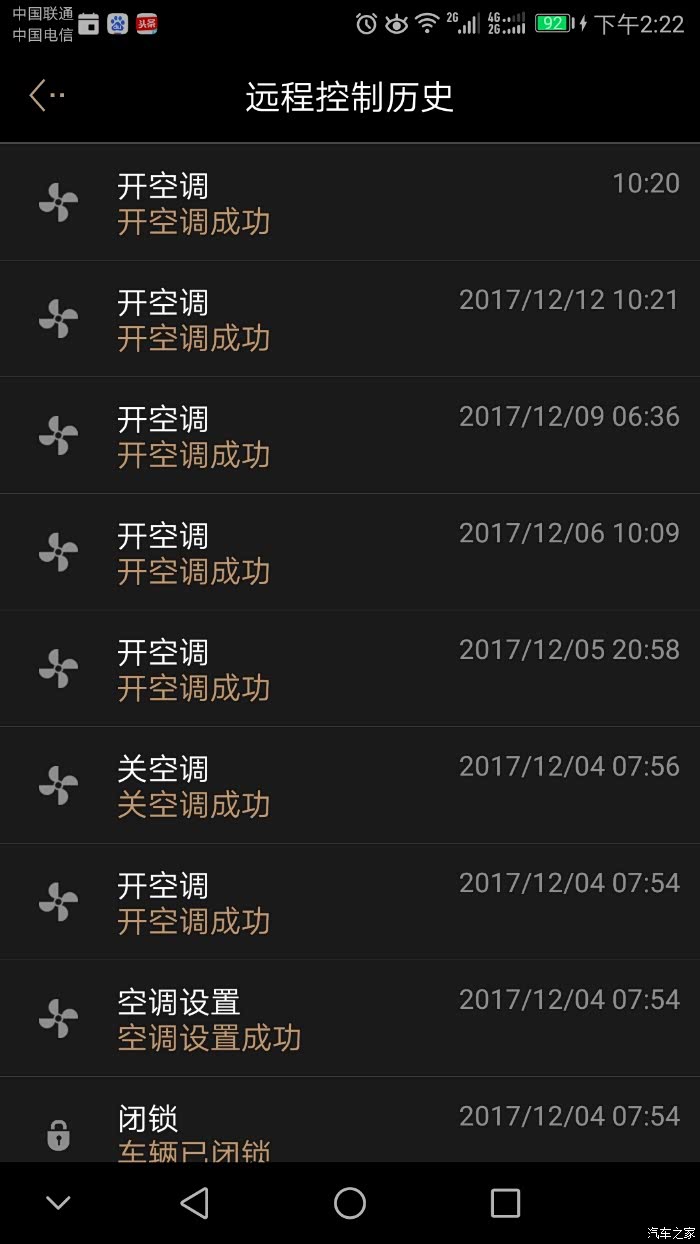Open the 开空调 record from 2017/12/05 20:58
Screen dimensions: 700x1244
[x=350, y=668]
